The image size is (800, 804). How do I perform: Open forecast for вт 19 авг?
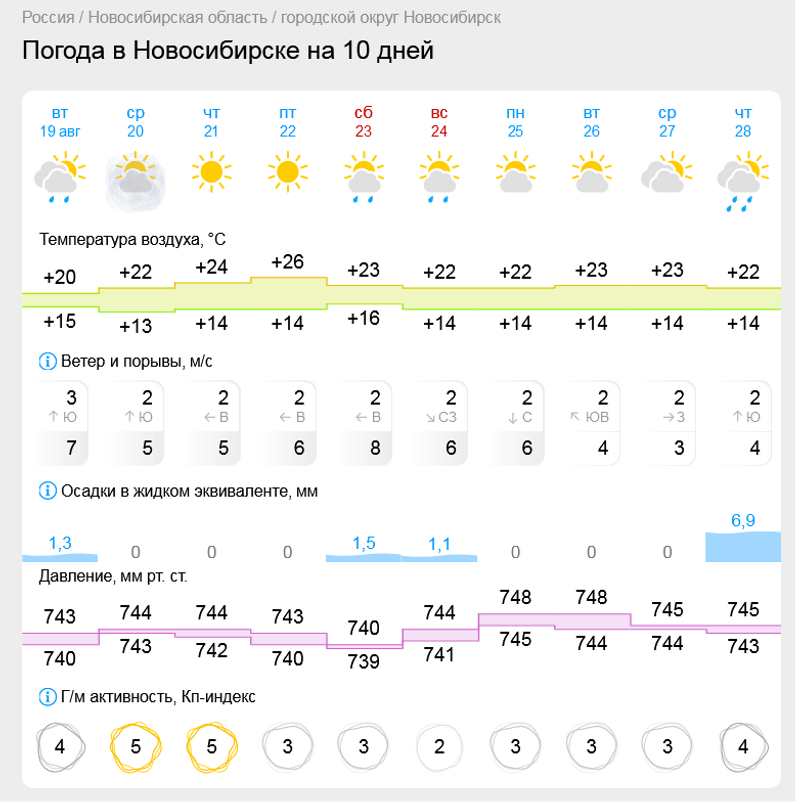tap(60, 122)
